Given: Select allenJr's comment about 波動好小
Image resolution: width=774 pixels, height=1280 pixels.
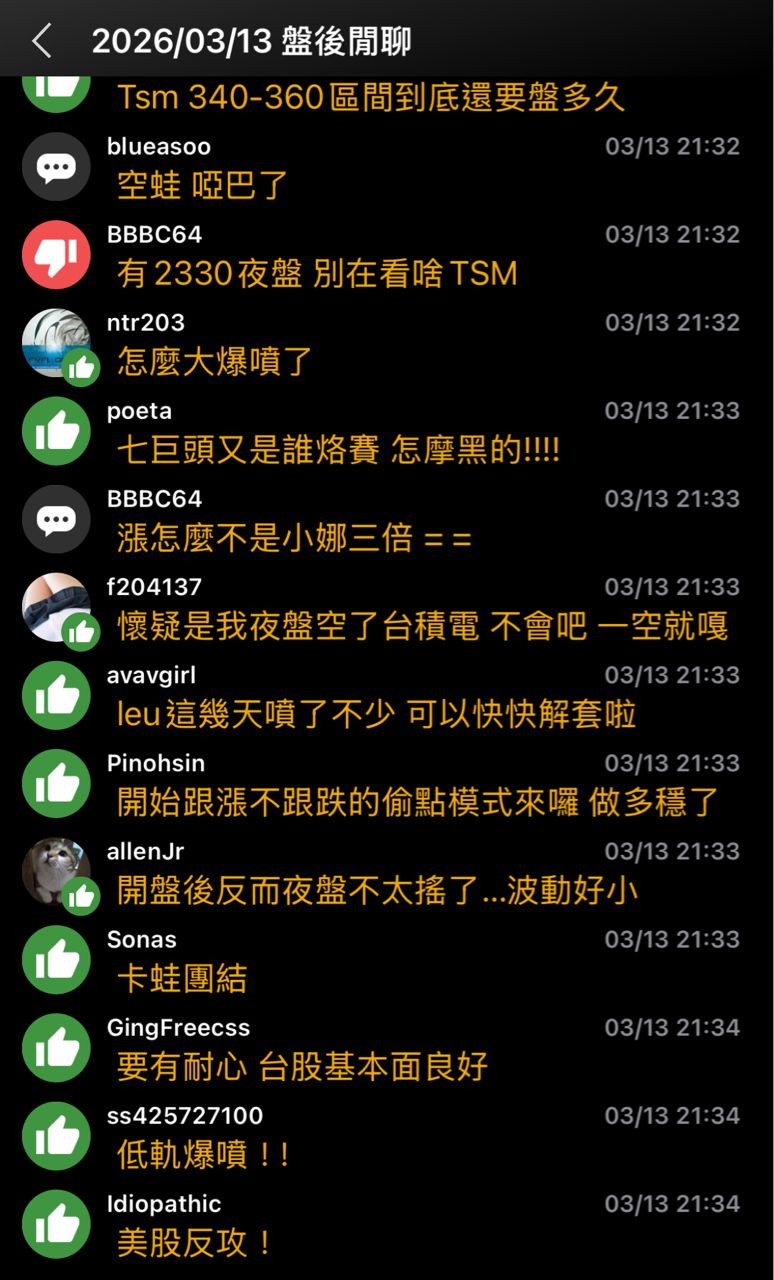Looking at the screenshot, I should coord(377,890).
